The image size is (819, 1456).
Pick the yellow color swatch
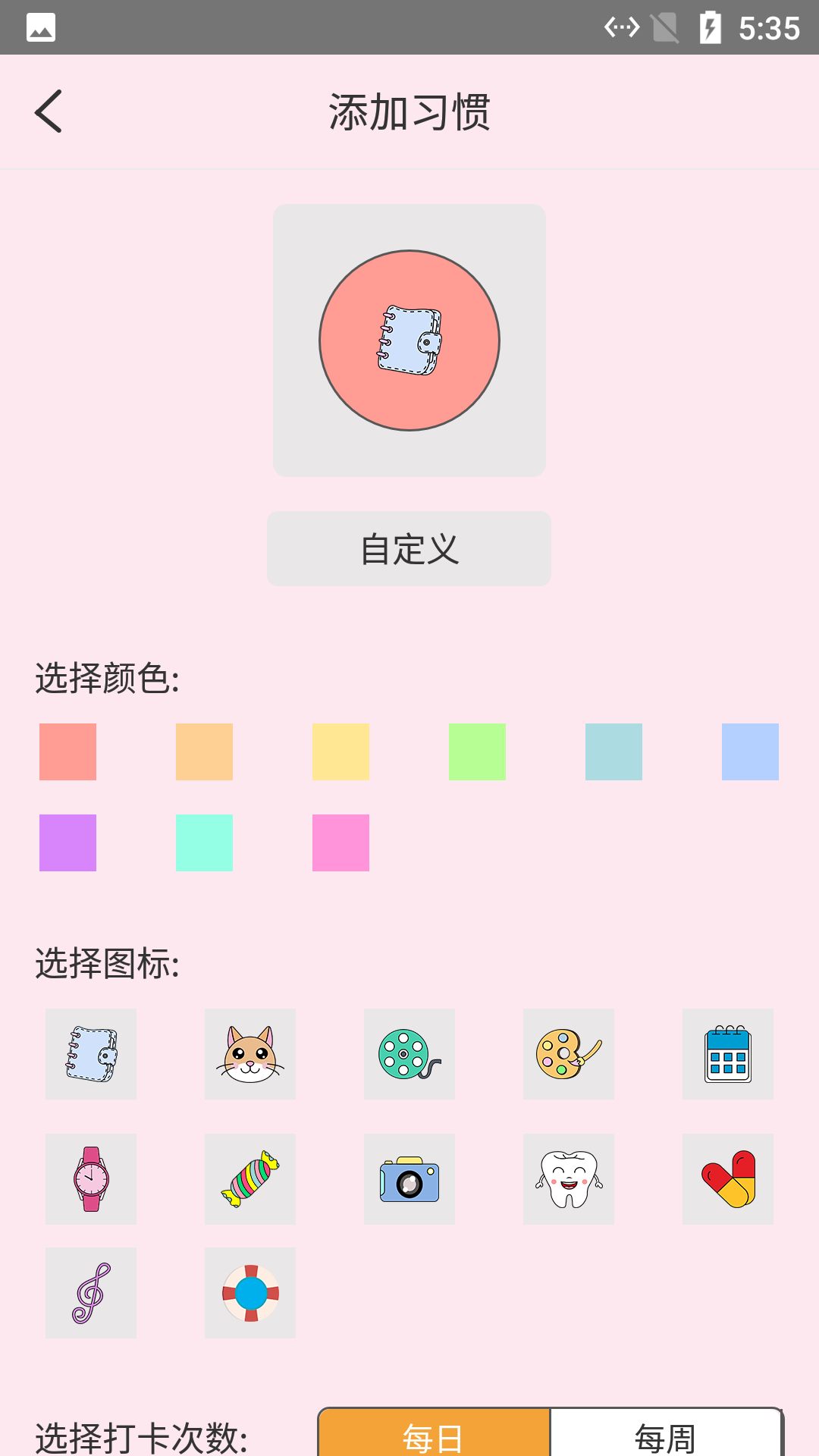click(x=340, y=752)
